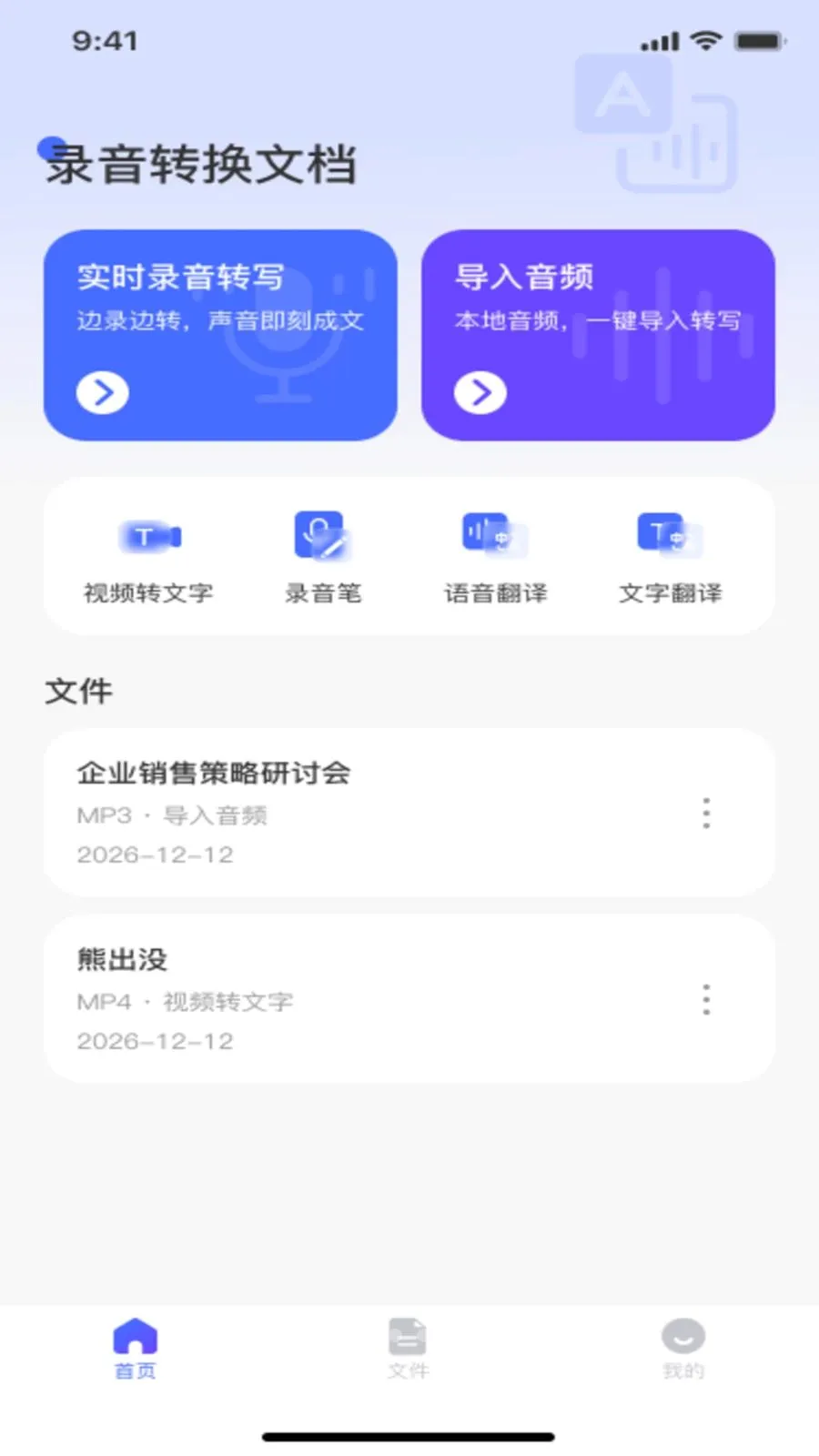Choose 文字翻译 feature
Screen dimensions: 819x1456
point(671,558)
